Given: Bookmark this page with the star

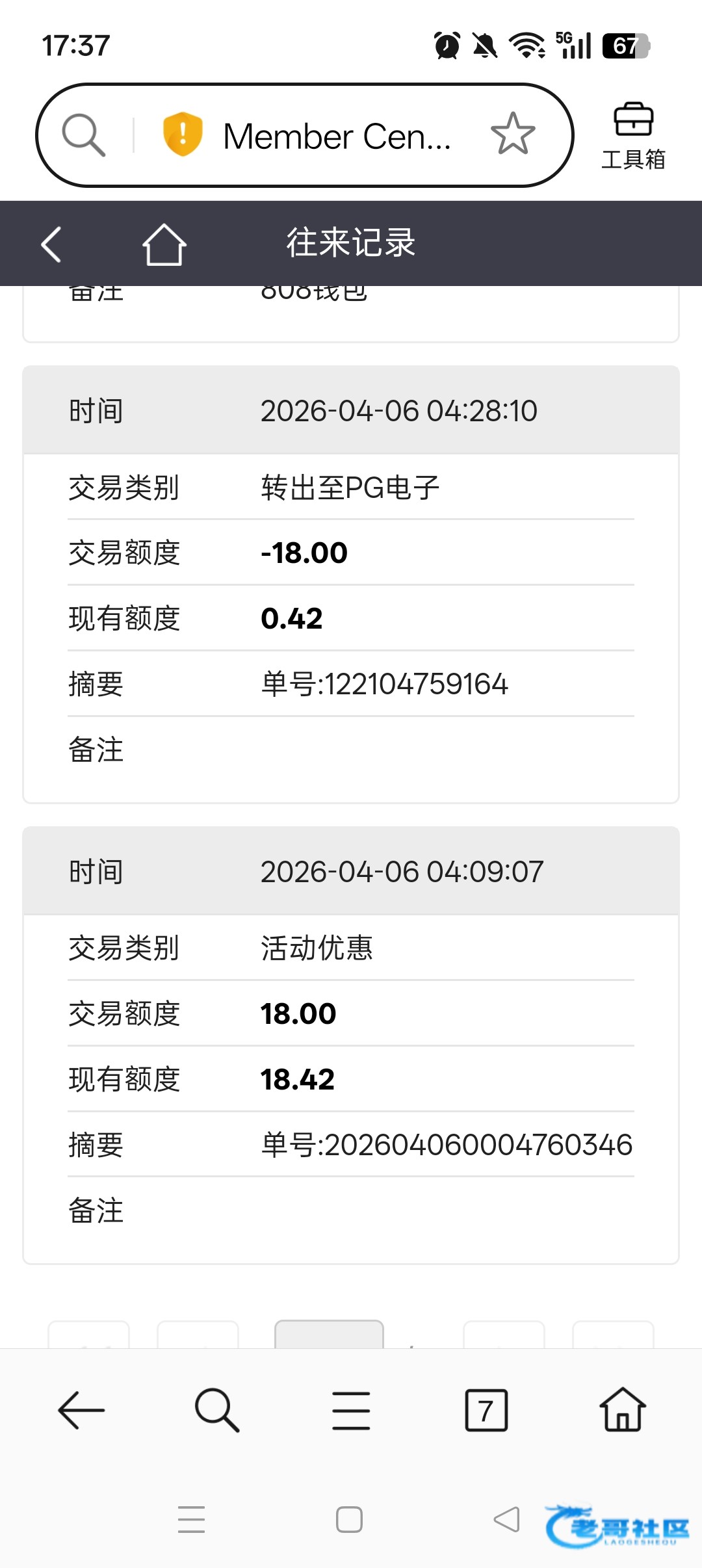Looking at the screenshot, I should [x=513, y=135].
